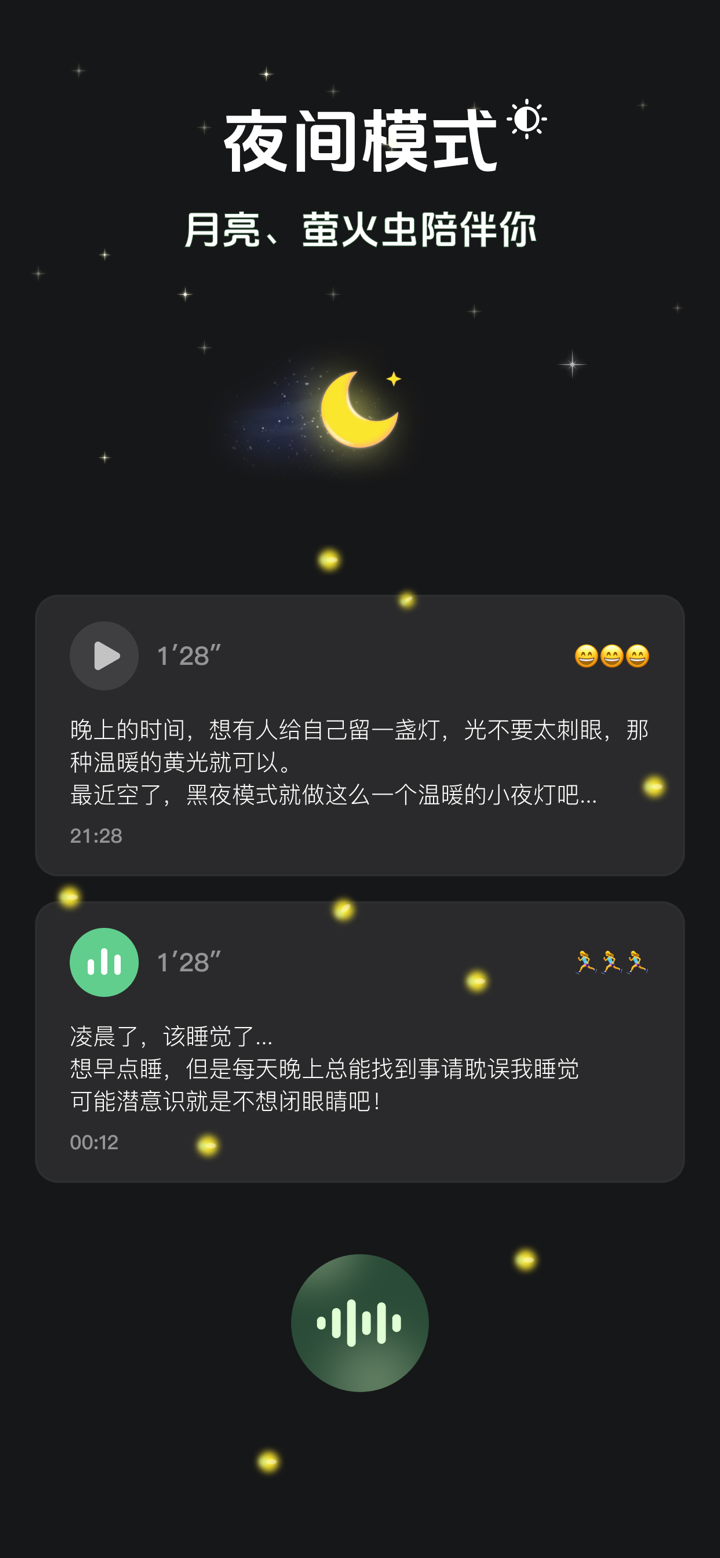
Task: Toggle the waveform indicator on the 00:12 message
Action: coord(104,962)
